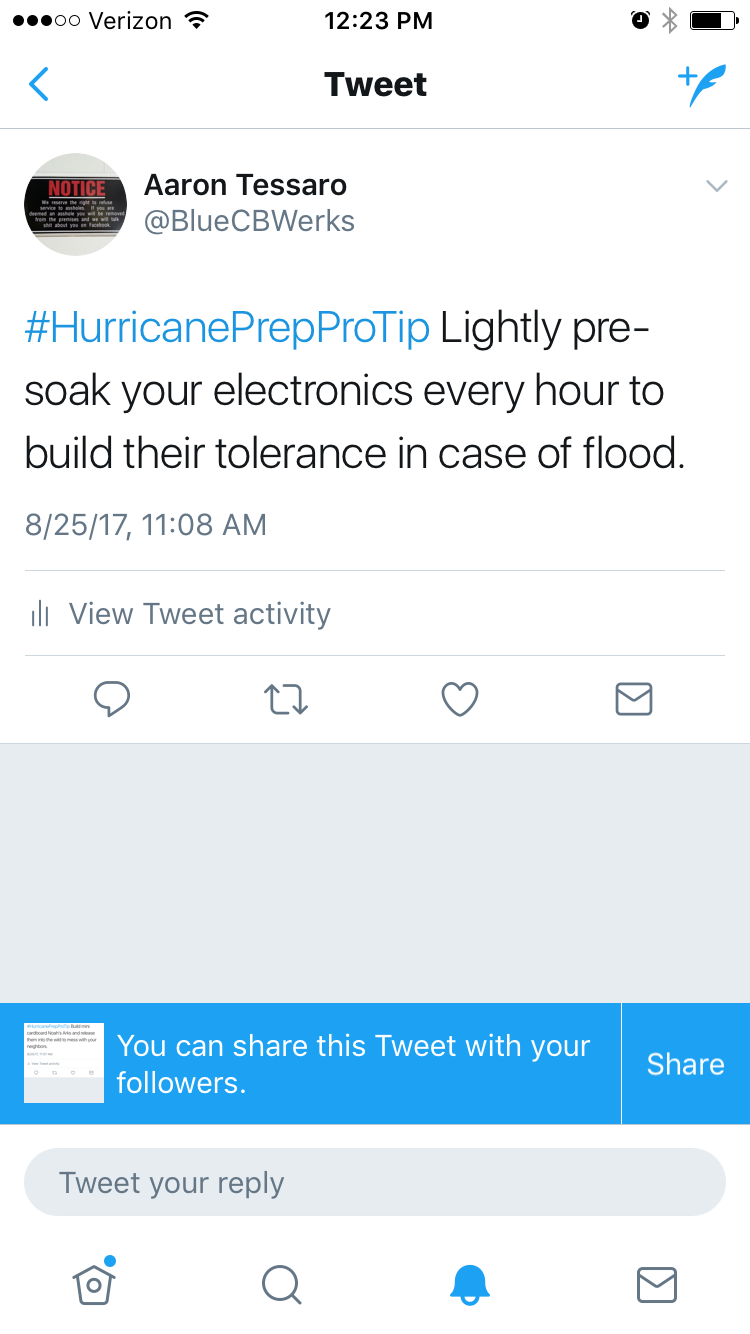The image size is (750, 1334).
Task: Switch to the Home tab
Action: pos(94,1284)
